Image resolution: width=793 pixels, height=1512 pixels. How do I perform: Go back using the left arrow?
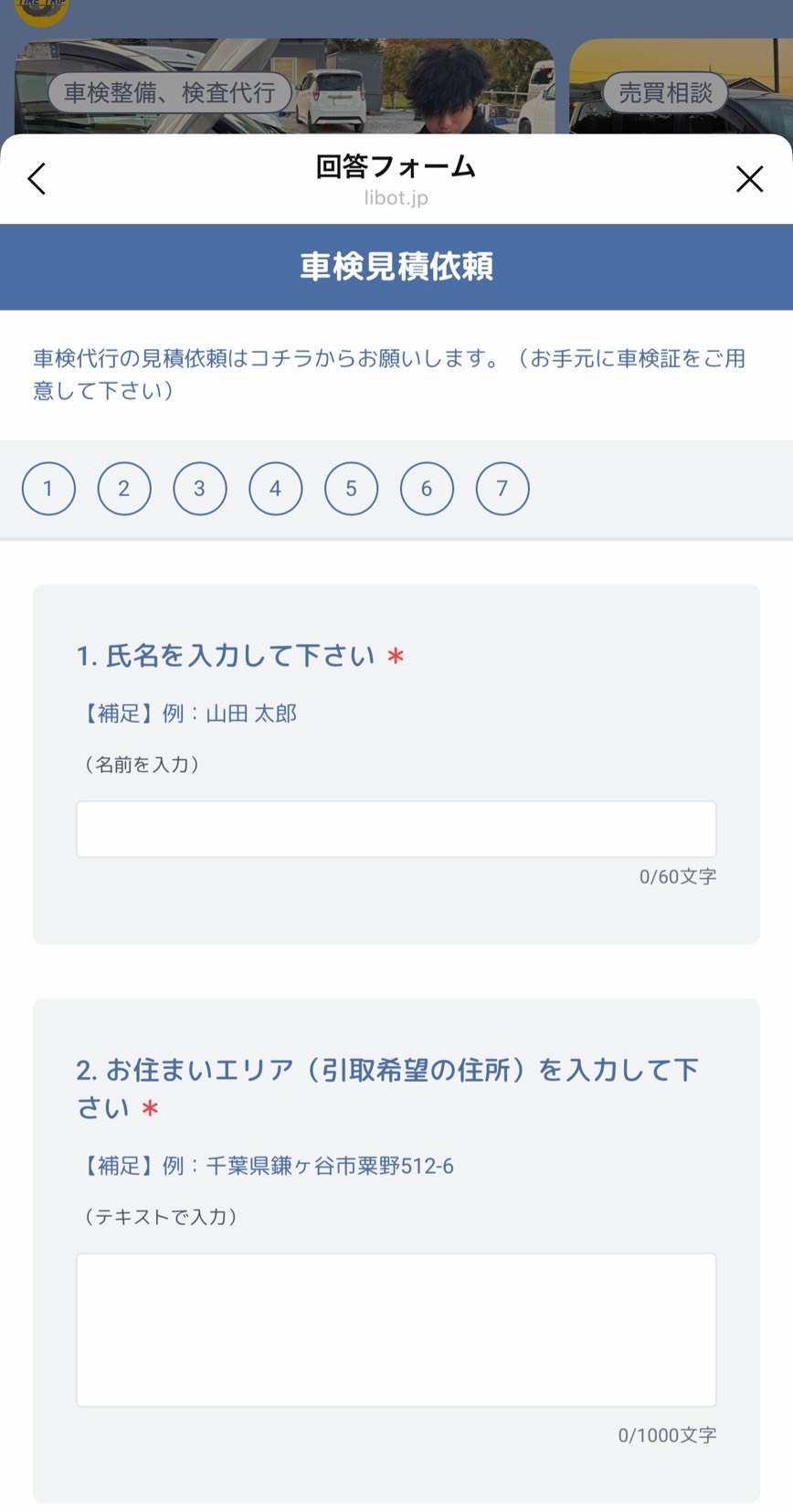tap(37, 178)
